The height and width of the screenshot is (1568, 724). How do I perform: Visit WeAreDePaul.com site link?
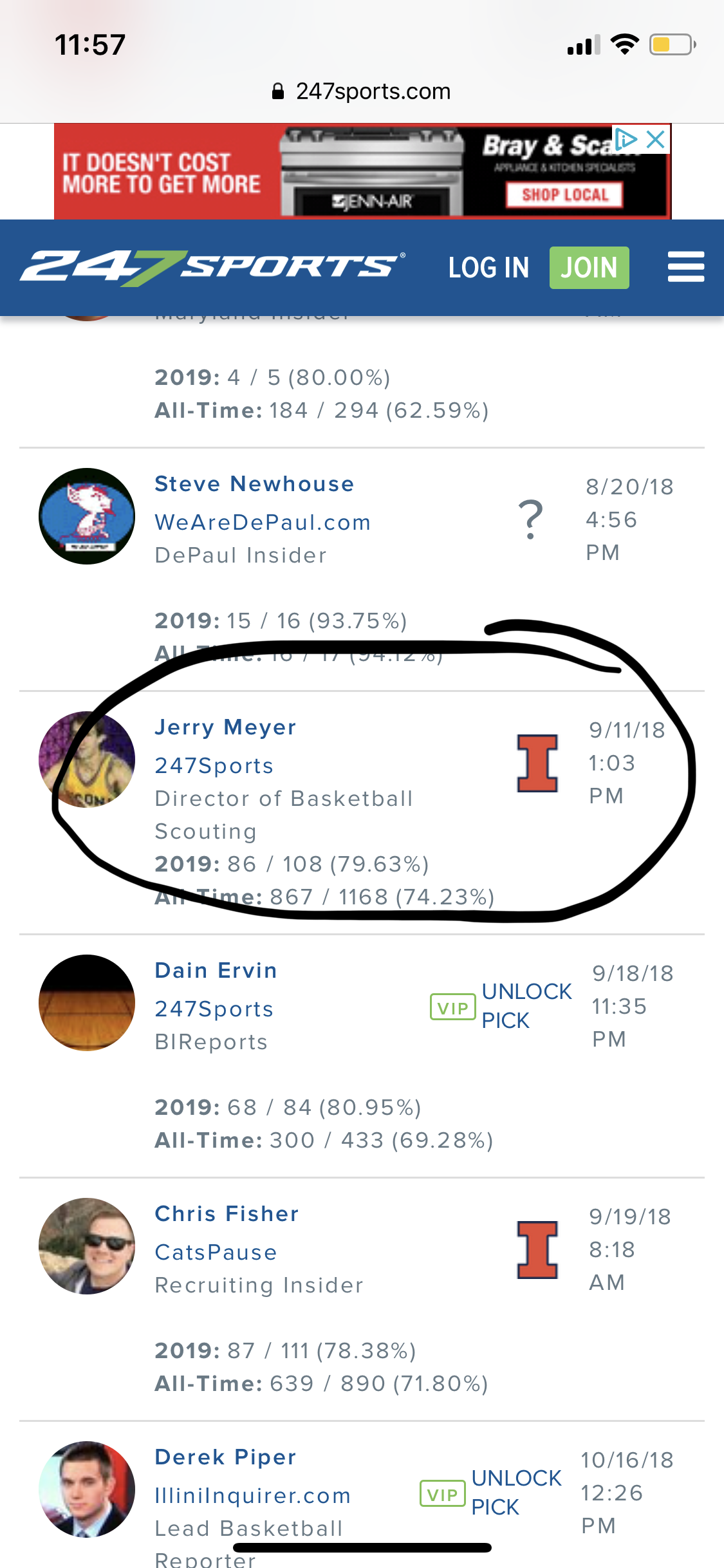(263, 522)
